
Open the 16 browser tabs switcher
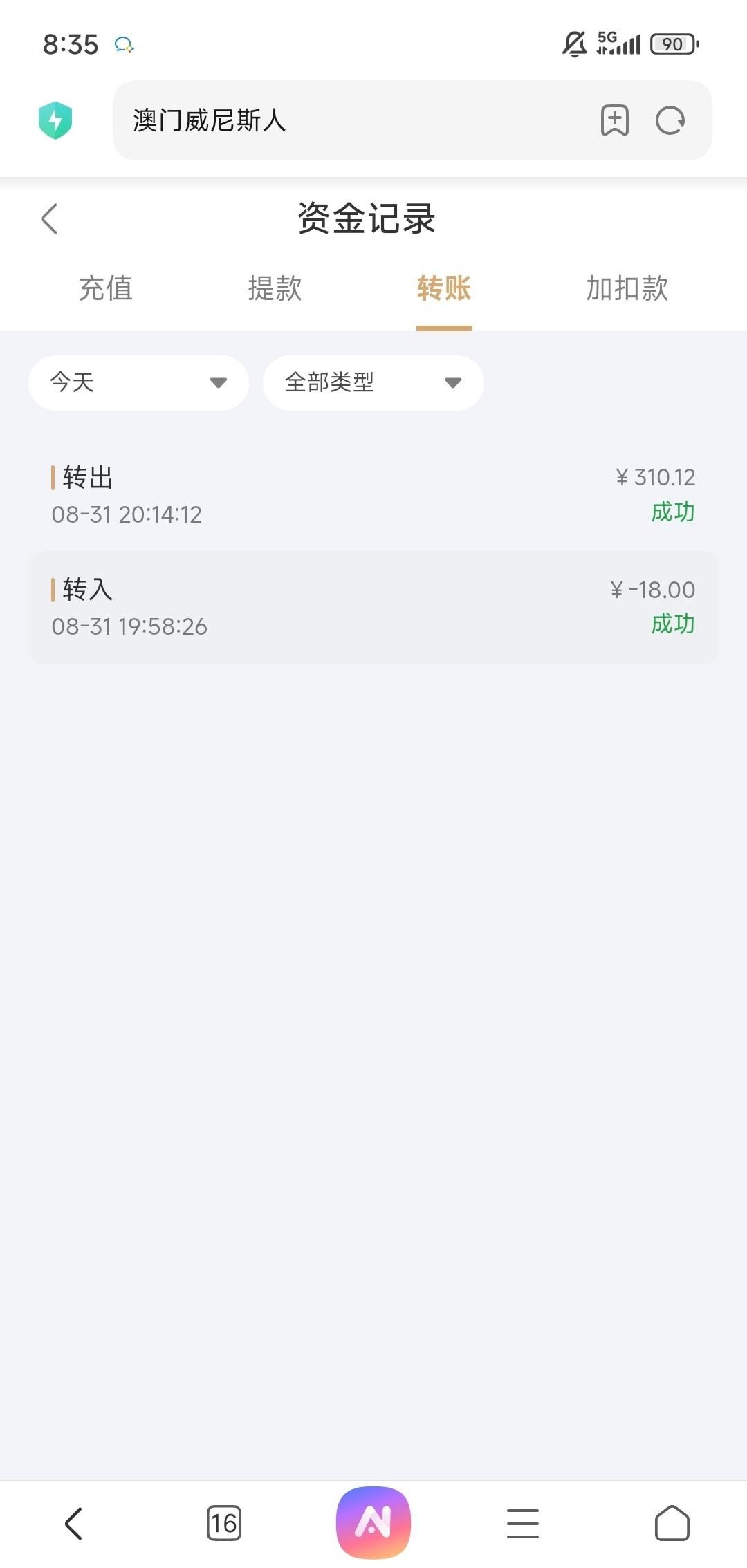point(224,1523)
